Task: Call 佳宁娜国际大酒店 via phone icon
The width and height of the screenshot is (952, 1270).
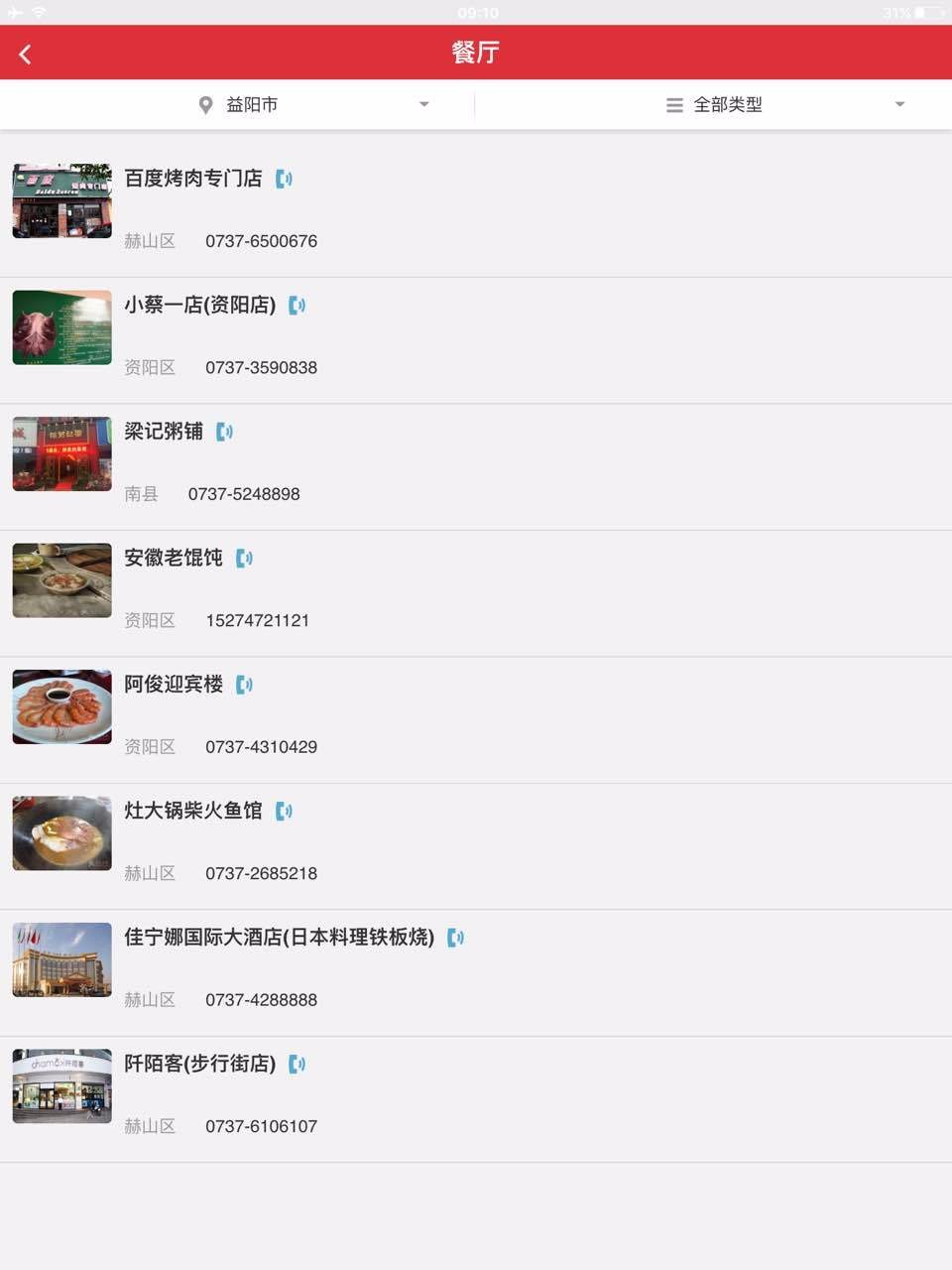Action: click(456, 938)
